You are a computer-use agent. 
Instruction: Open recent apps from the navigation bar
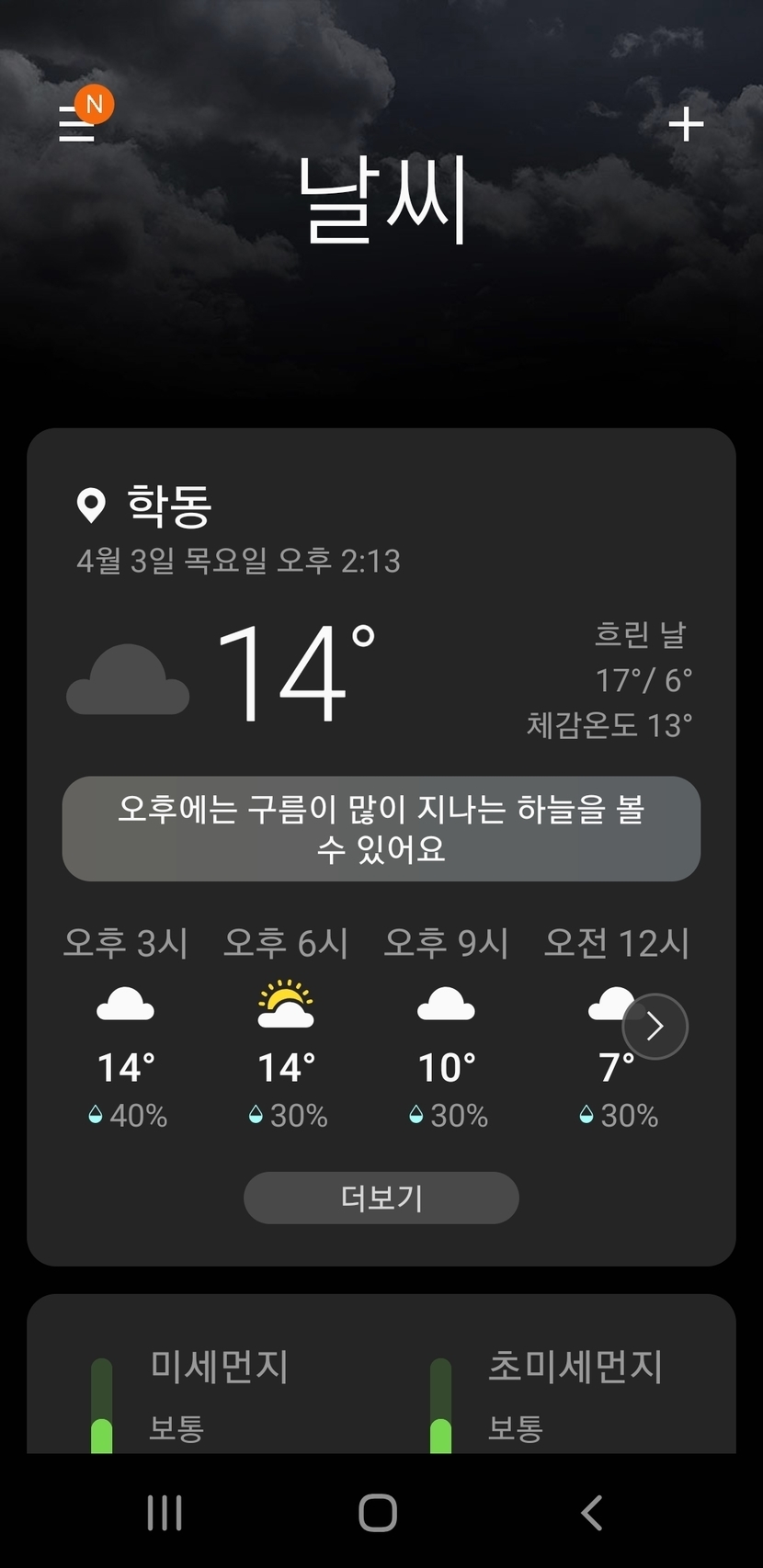tap(165, 1512)
